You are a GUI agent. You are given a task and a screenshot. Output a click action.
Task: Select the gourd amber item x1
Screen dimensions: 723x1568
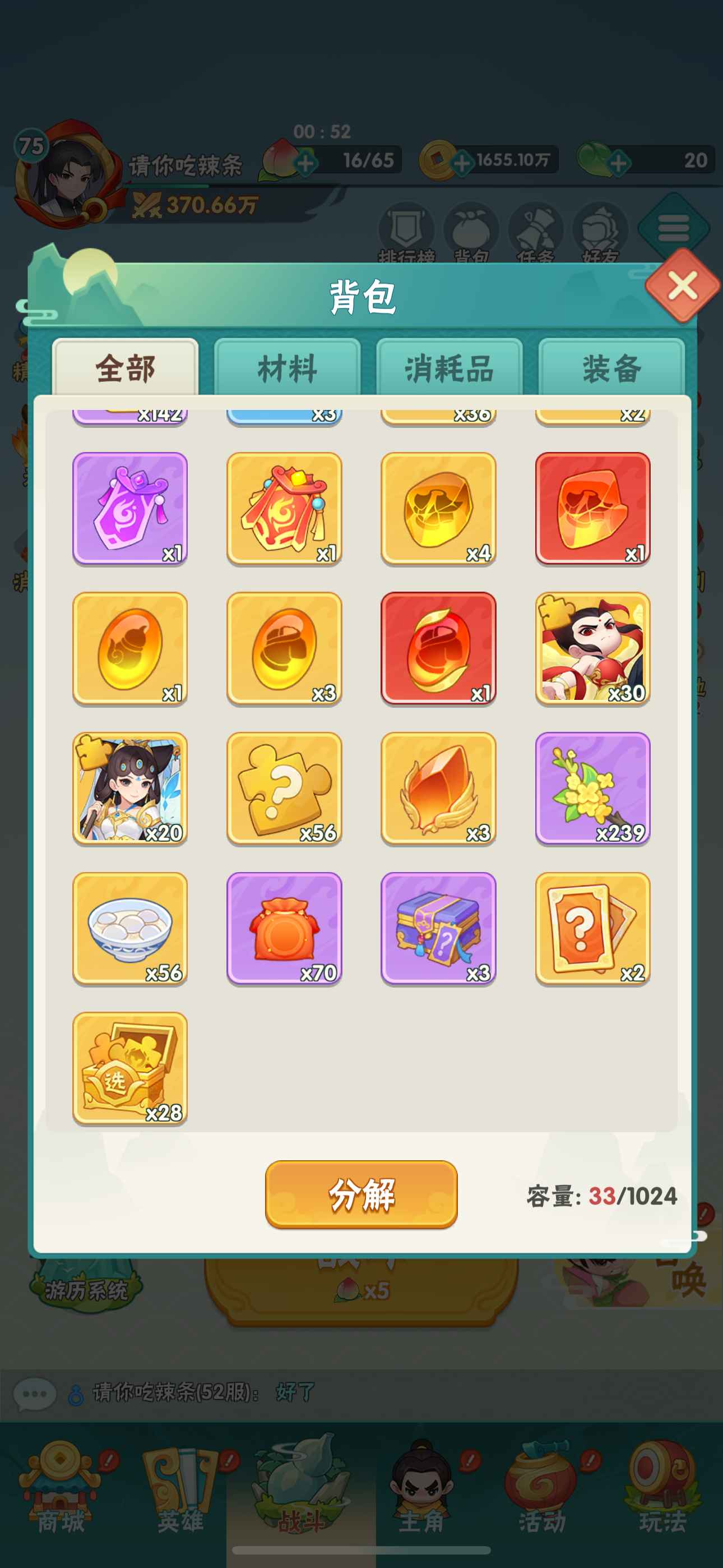coord(129,648)
